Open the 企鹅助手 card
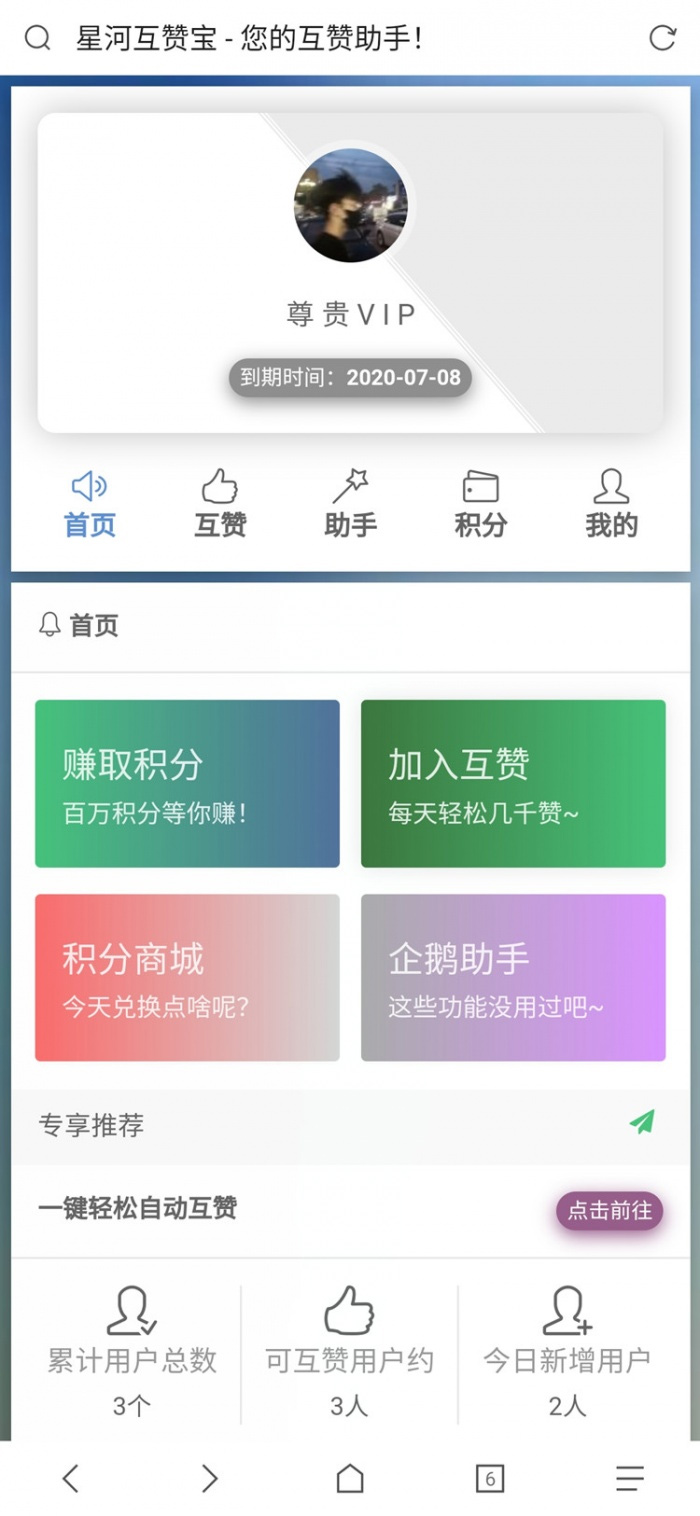Image resolution: width=700 pixels, height=1516 pixels. pos(513,977)
